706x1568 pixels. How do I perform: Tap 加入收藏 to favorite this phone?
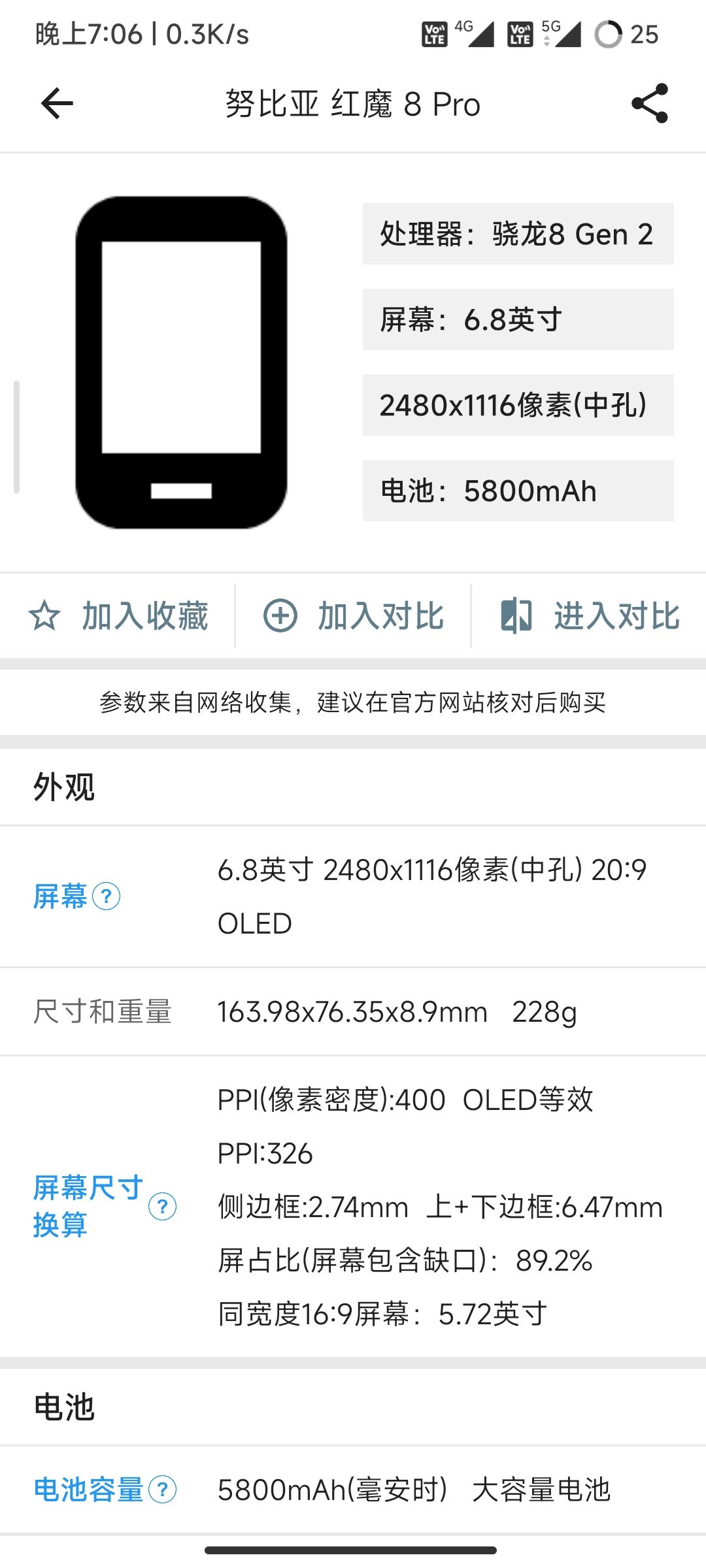pos(118,616)
